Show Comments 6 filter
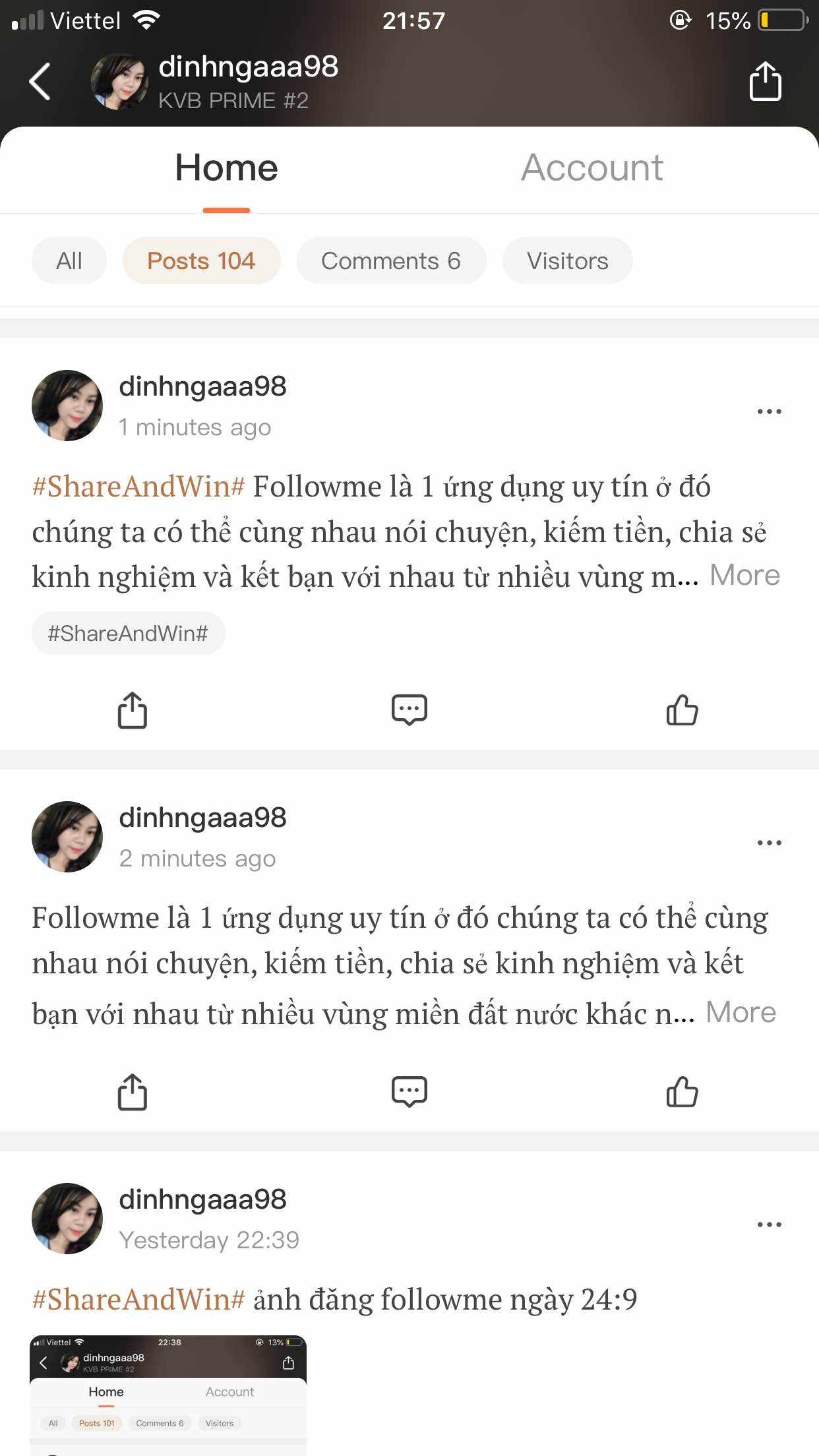 (391, 261)
